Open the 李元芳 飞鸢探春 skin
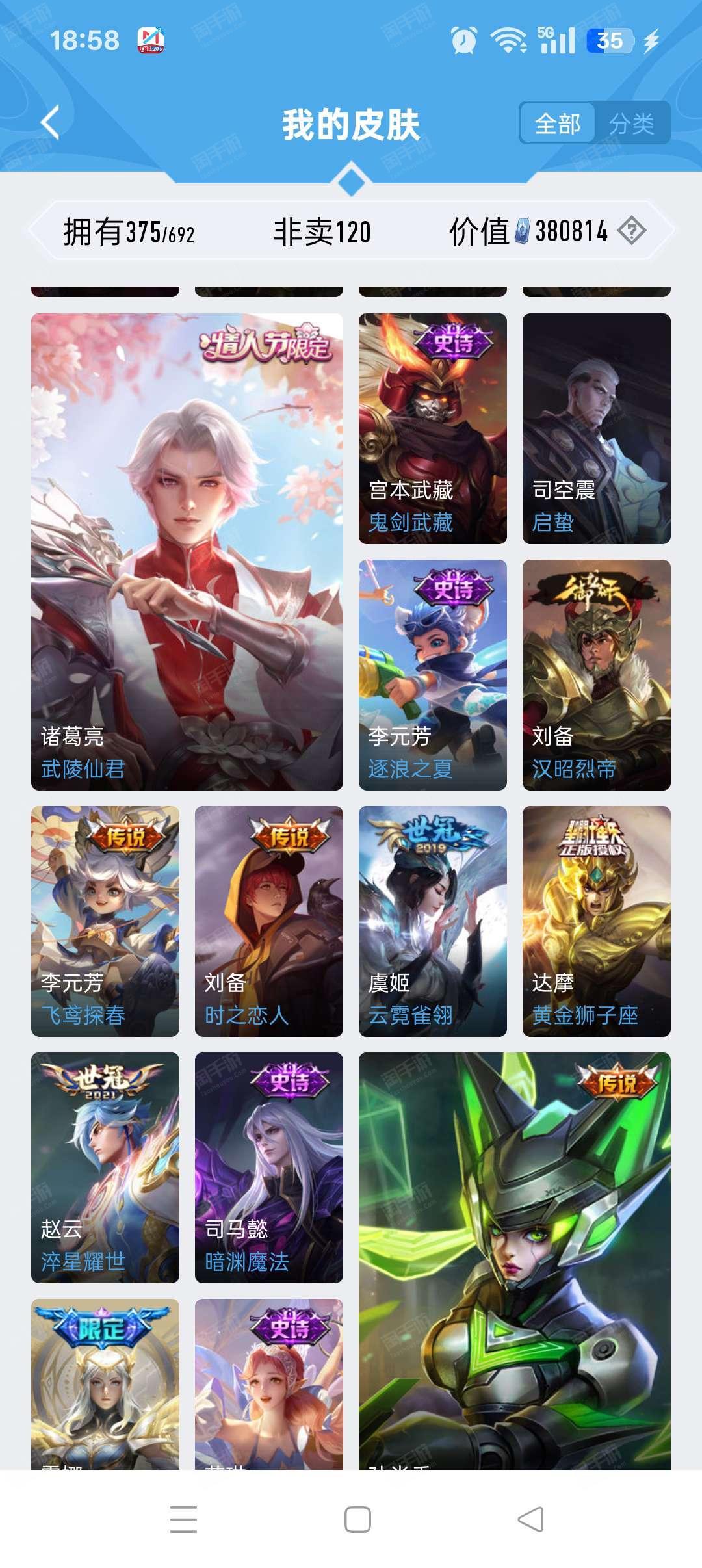Viewport: 702px width, 1568px height. 105,921
